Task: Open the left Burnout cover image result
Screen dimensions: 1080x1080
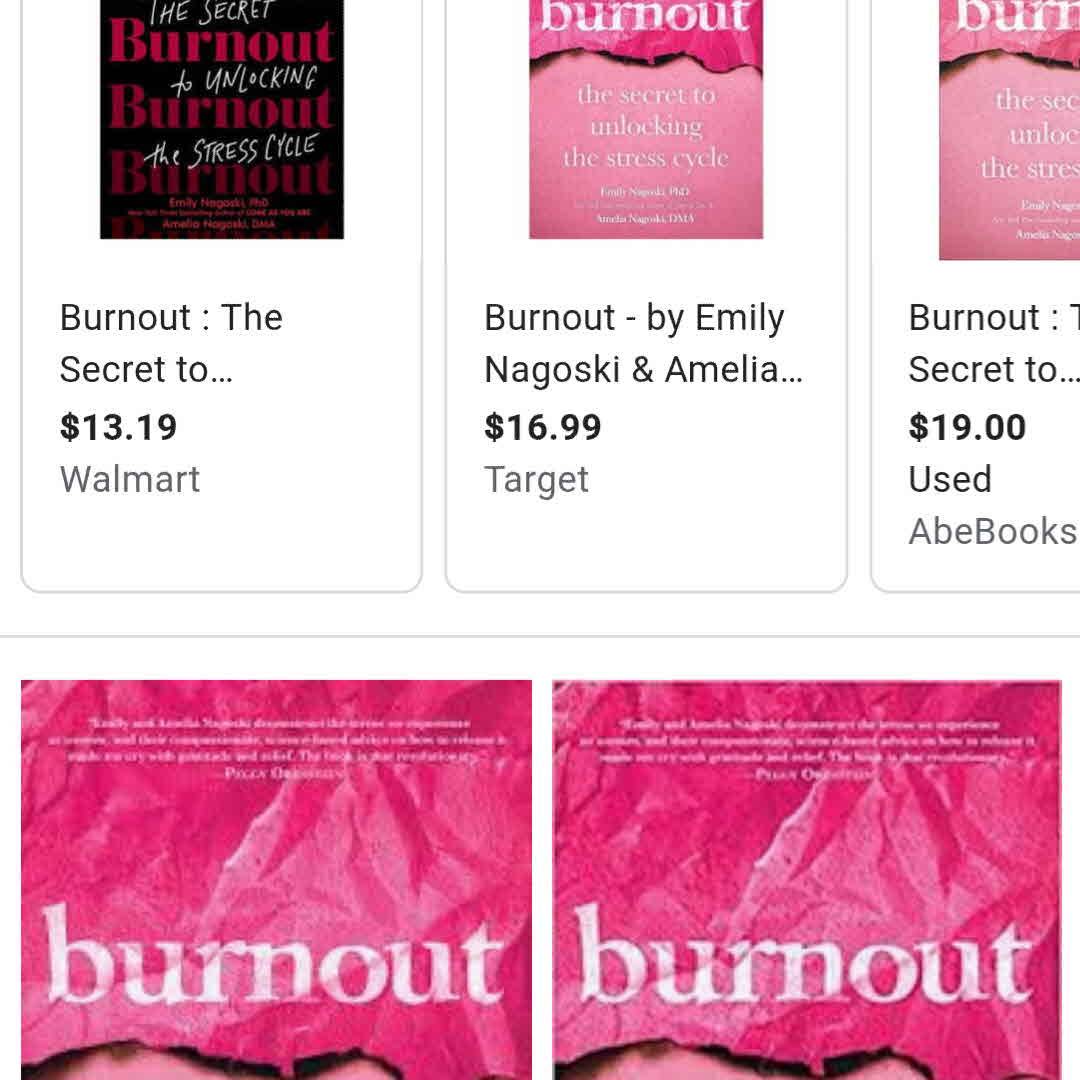Action: 276,880
